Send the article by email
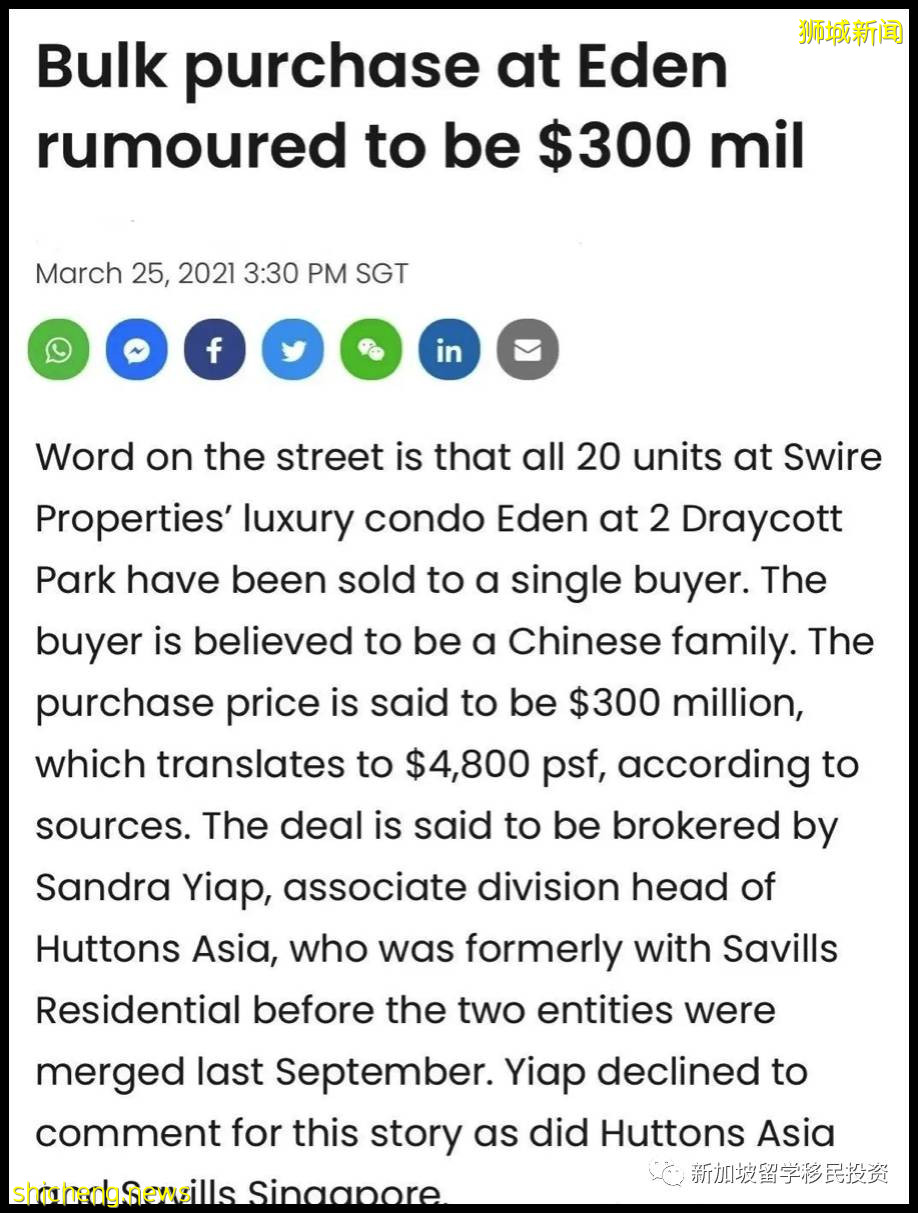The height and width of the screenshot is (1213, 918). click(527, 350)
